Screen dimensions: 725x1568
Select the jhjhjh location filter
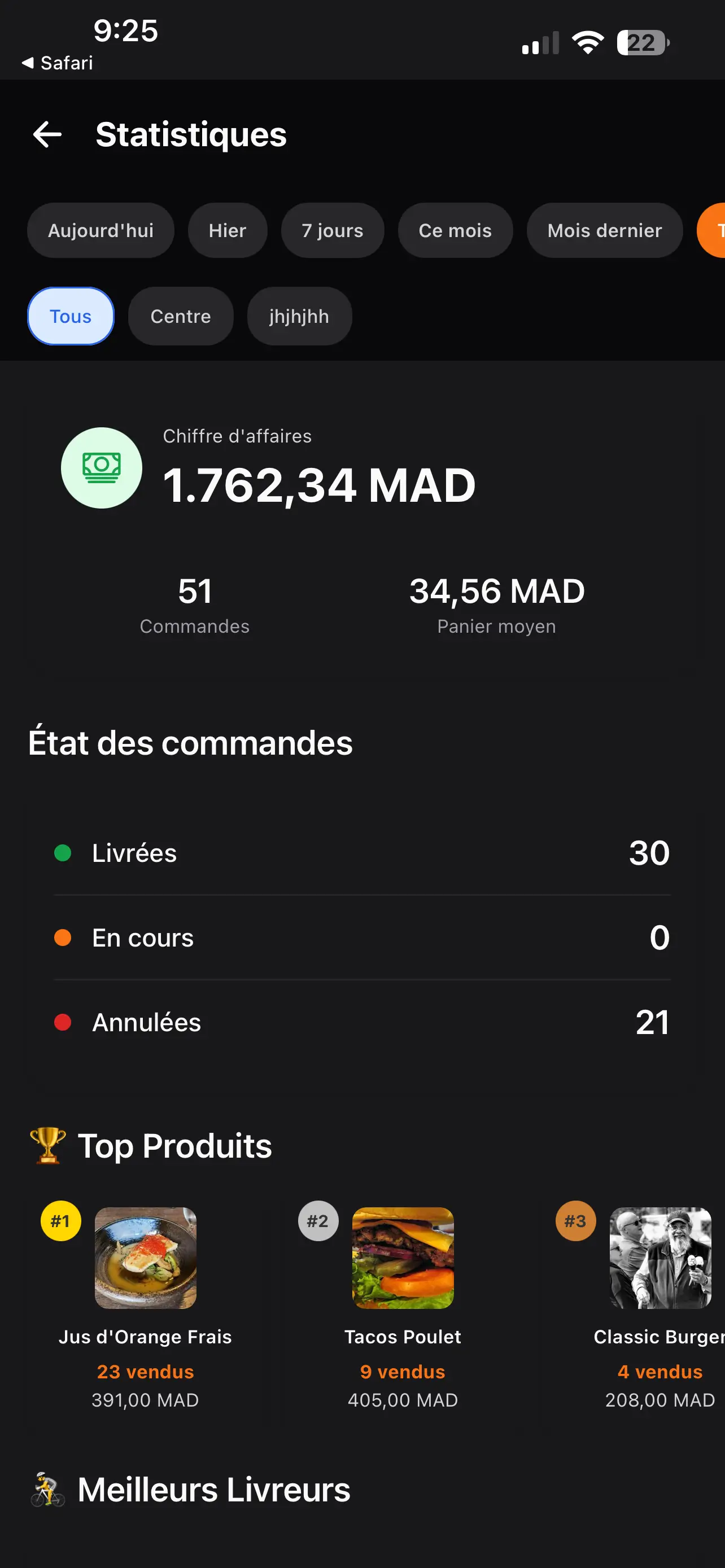coord(299,316)
